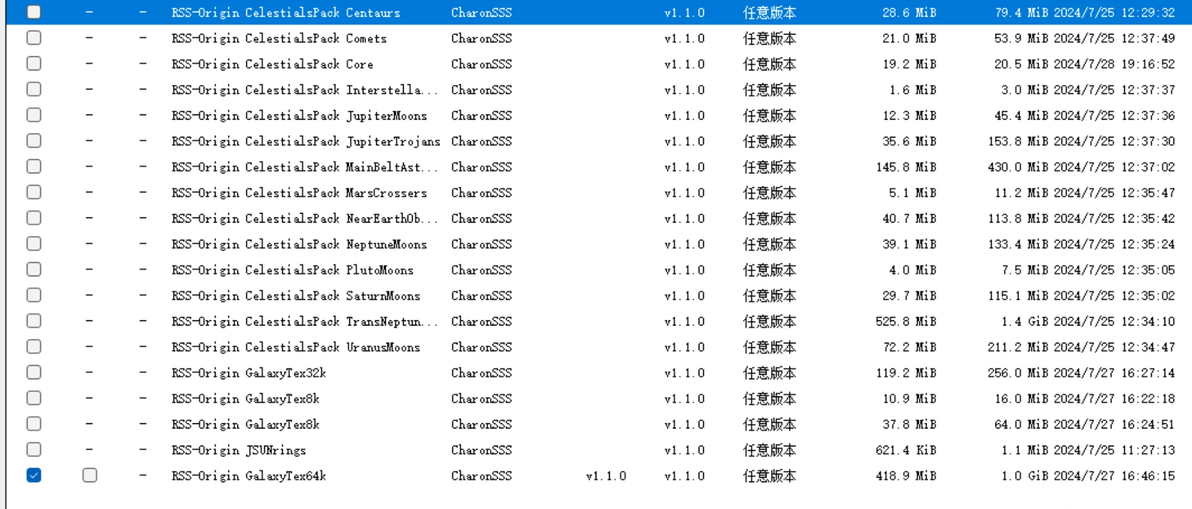
Task: Select the RSS-Origin JSUNrings checkbox
Action: point(34,450)
